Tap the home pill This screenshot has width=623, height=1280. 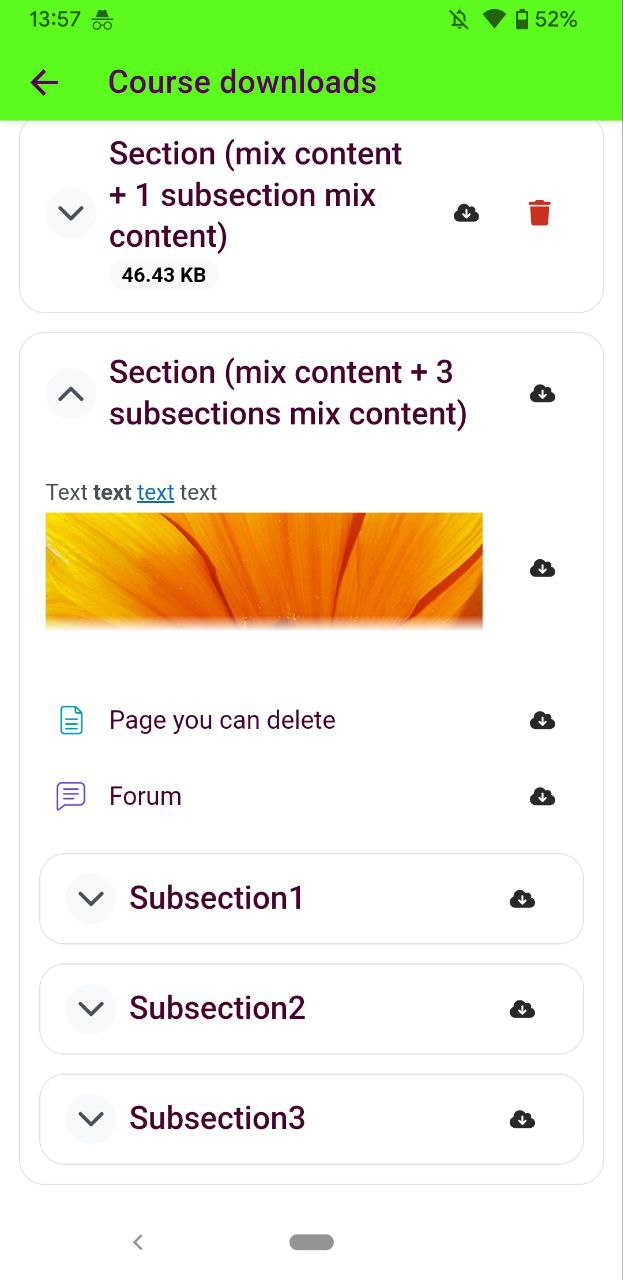click(x=311, y=1242)
